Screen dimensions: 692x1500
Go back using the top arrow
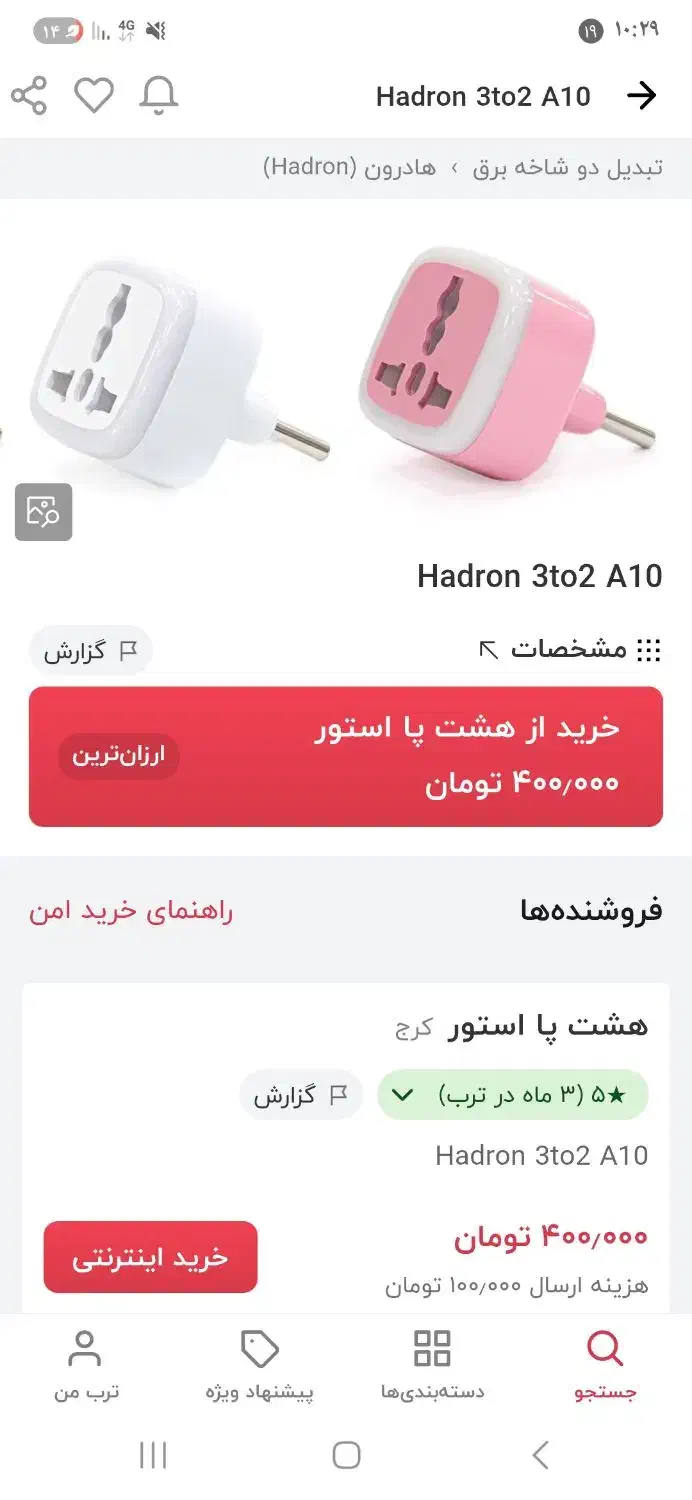[641, 96]
